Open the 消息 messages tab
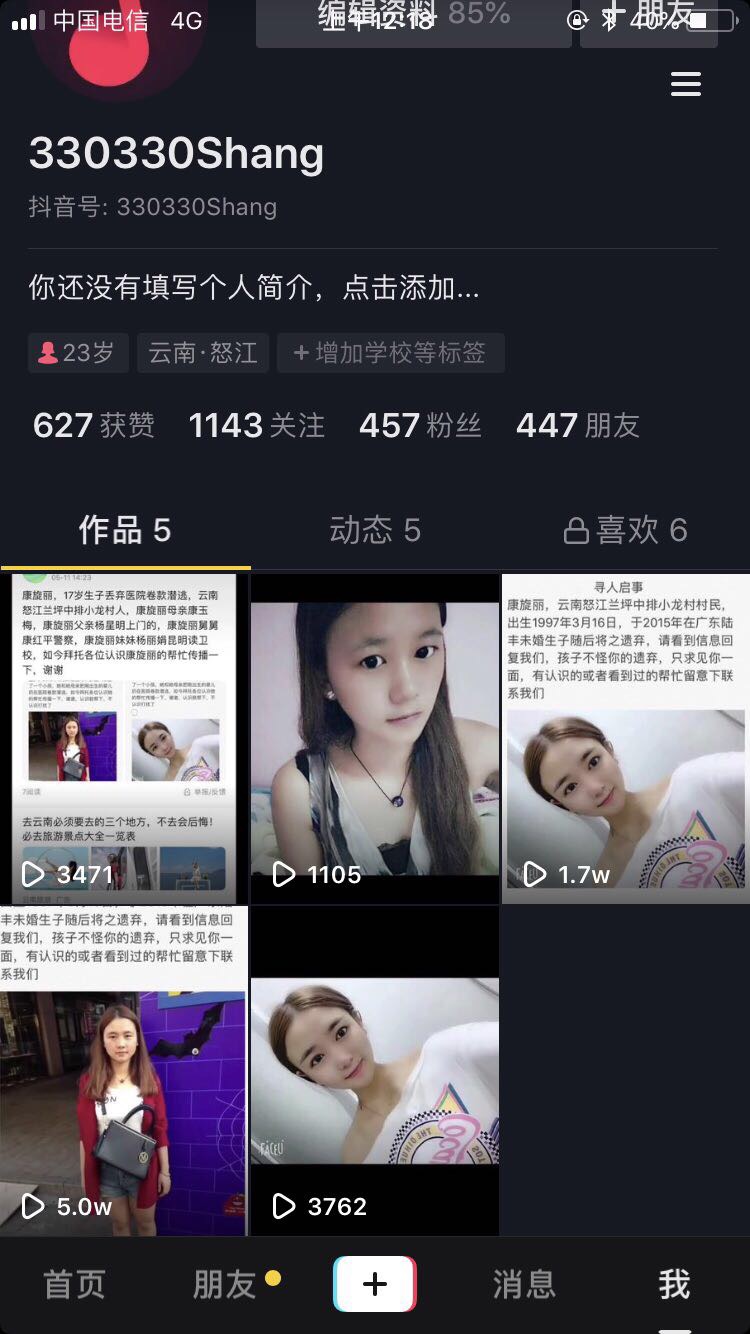This screenshot has width=750, height=1334. tap(523, 1285)
